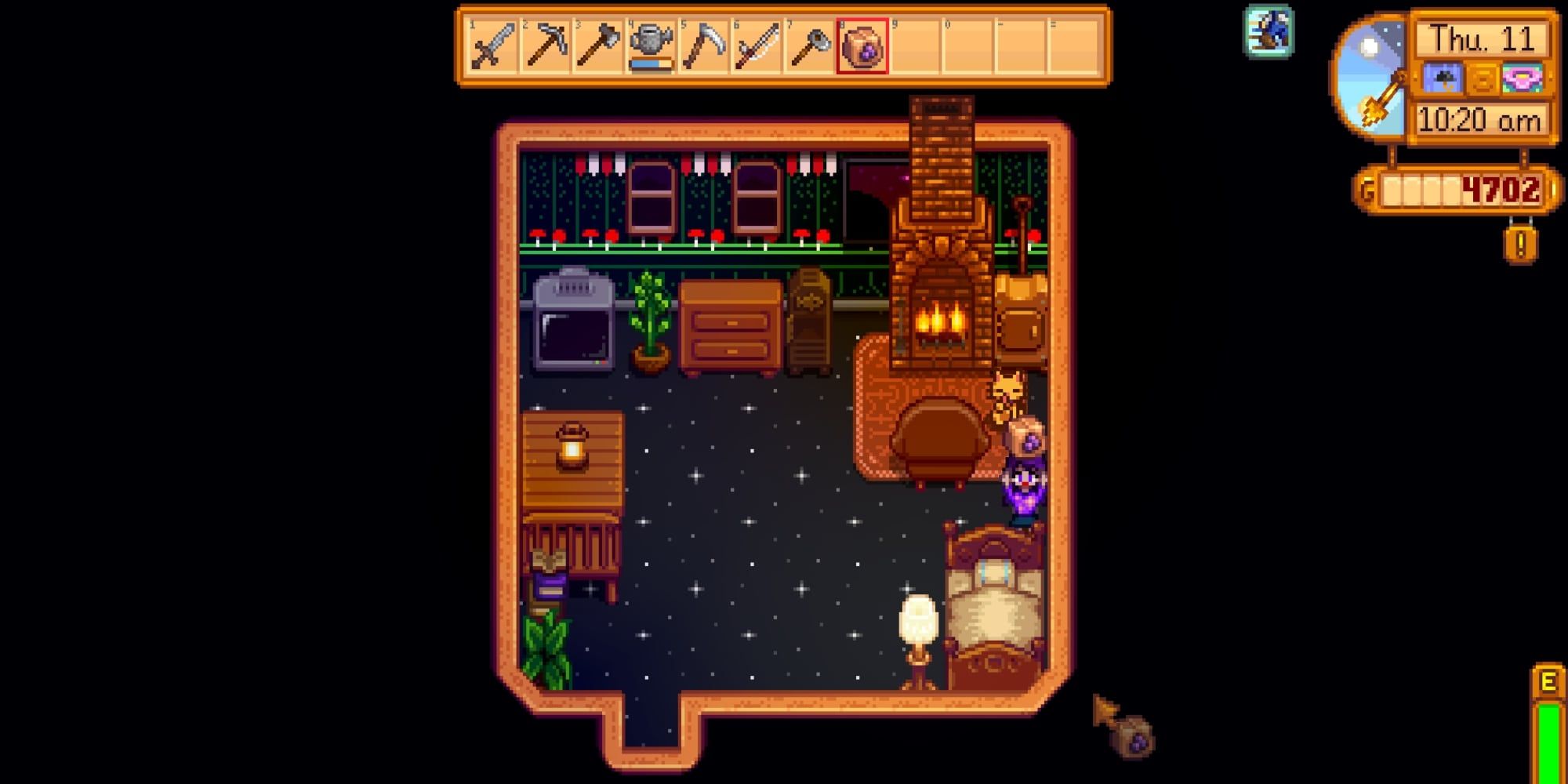
Task: Select the sword in slot 1
Action: 492,46
